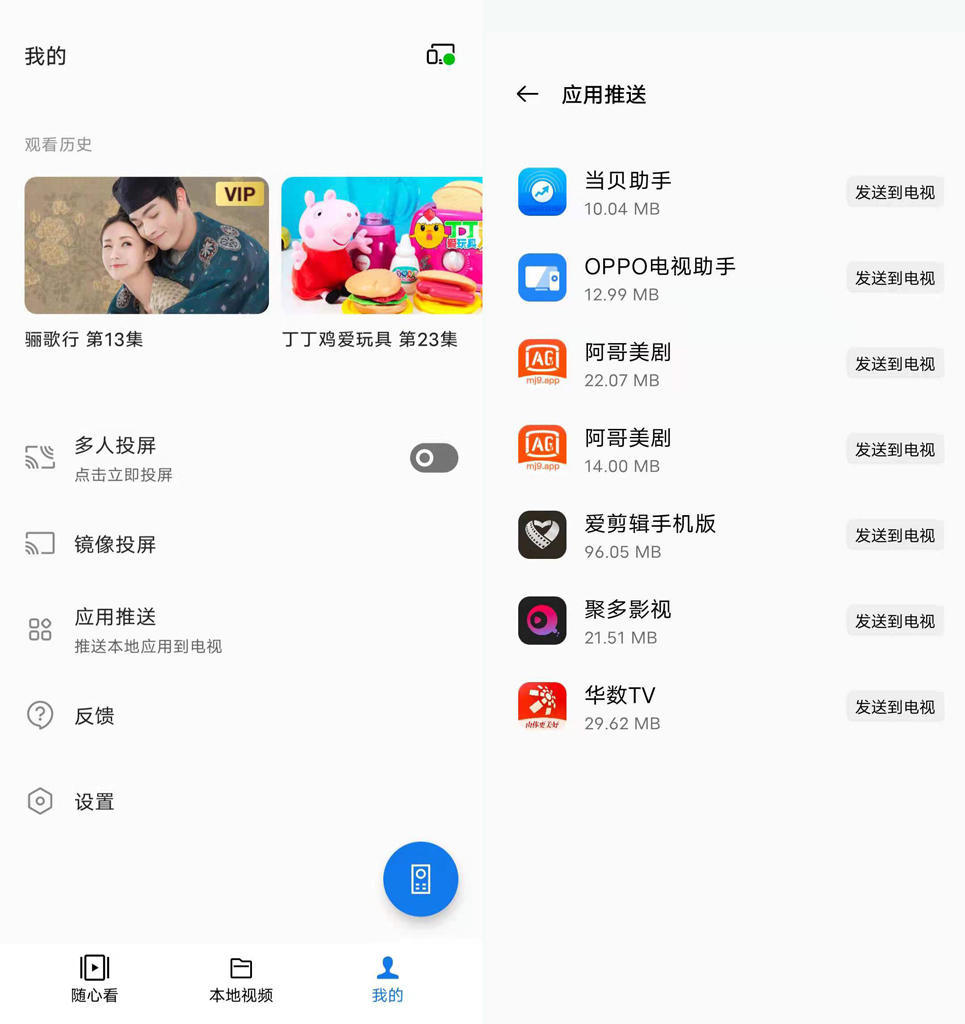Send 当贝助手 to the TV
Image resolution: width=965 pixels, height=1024 pixels.
tap(894, 193)
